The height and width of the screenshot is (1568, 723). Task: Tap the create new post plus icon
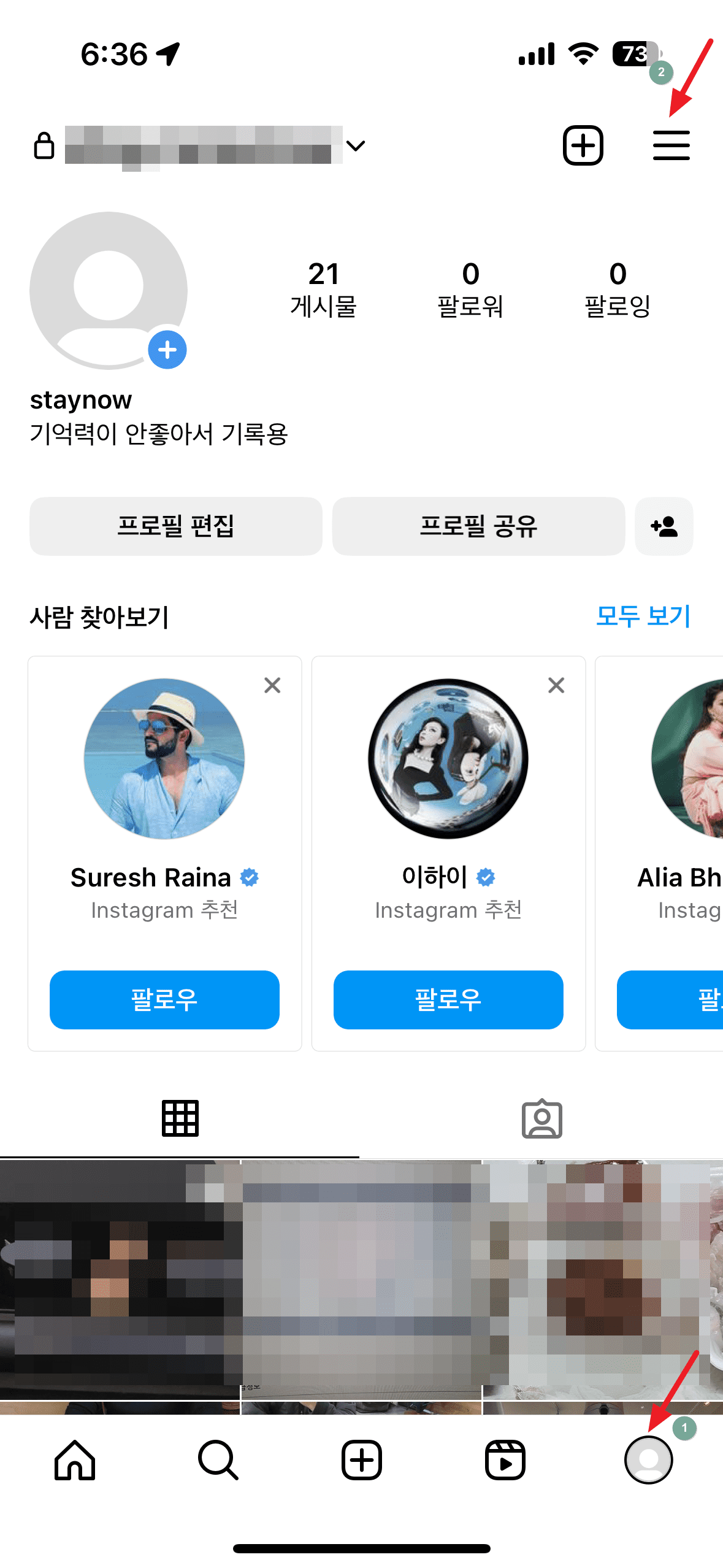(x=582, y=145)
